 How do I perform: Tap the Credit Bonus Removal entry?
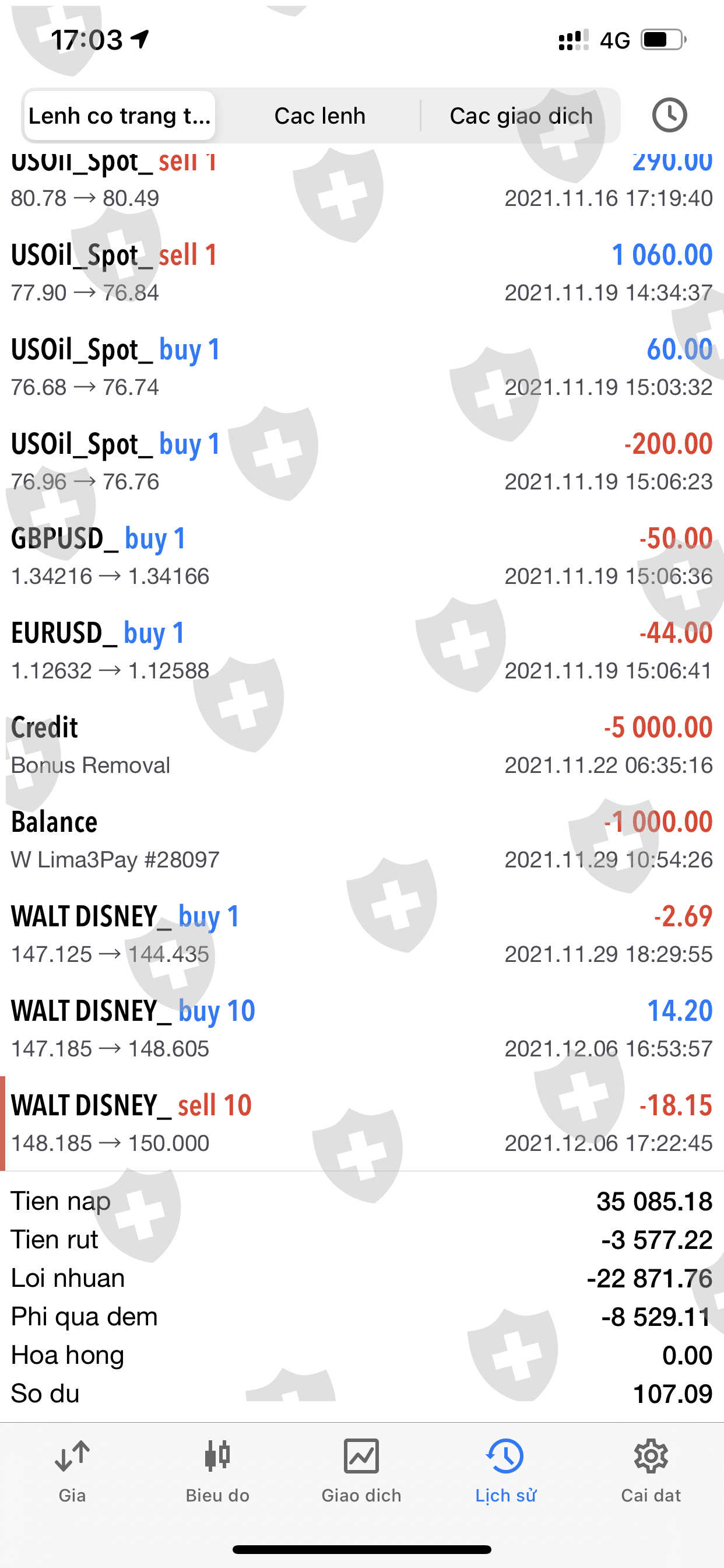point(362,745)
